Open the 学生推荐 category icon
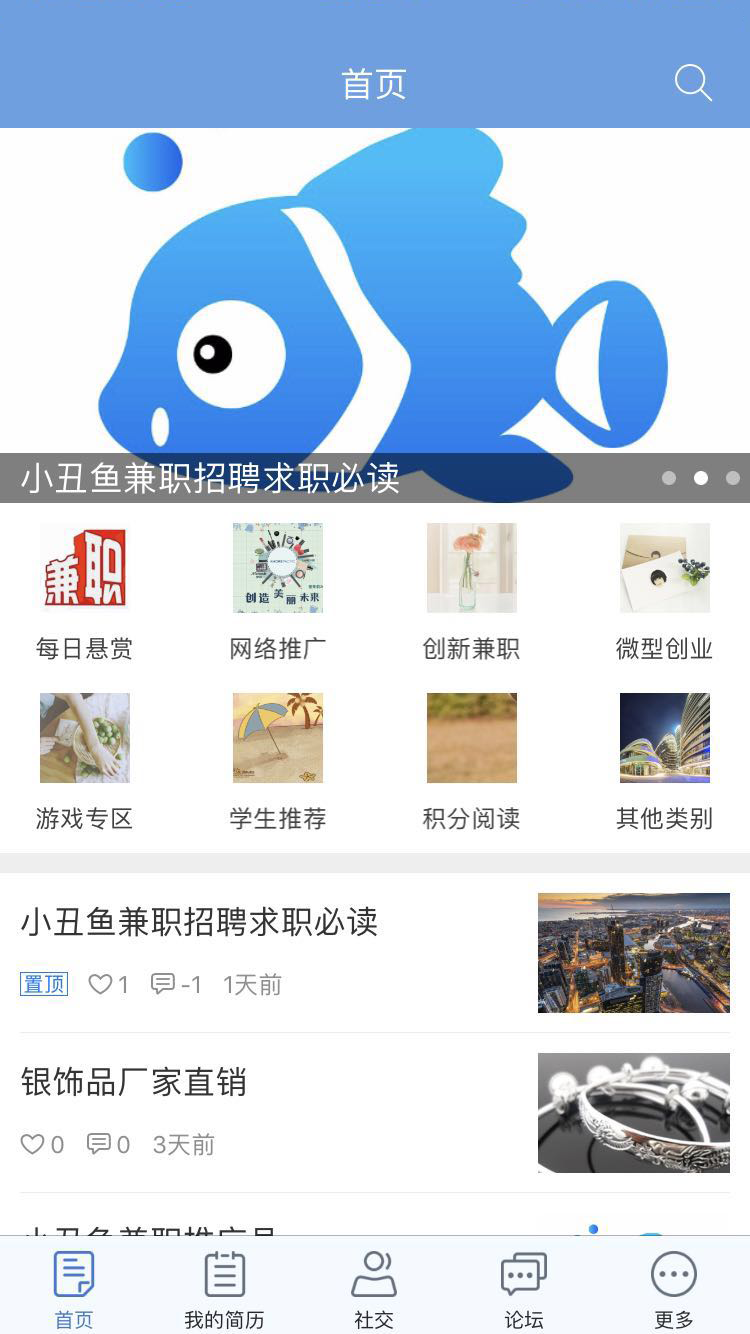This screenshot has height=1334, width=750. (x=277, y=737)
